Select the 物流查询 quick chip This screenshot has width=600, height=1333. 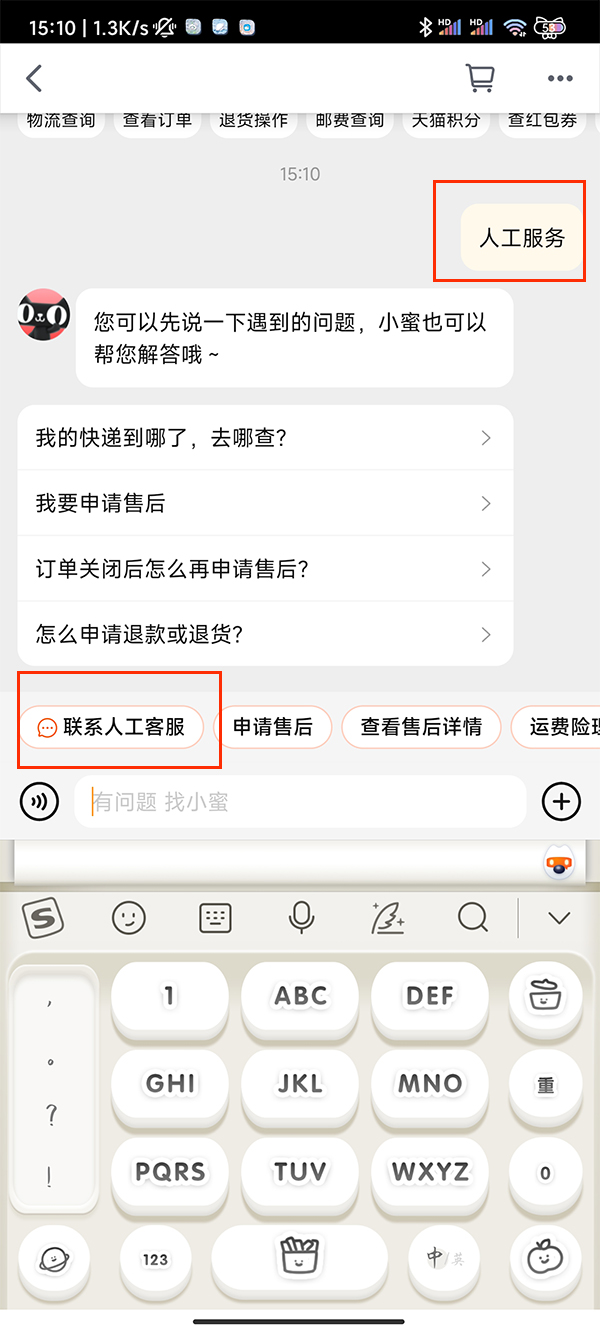[61, 121]
